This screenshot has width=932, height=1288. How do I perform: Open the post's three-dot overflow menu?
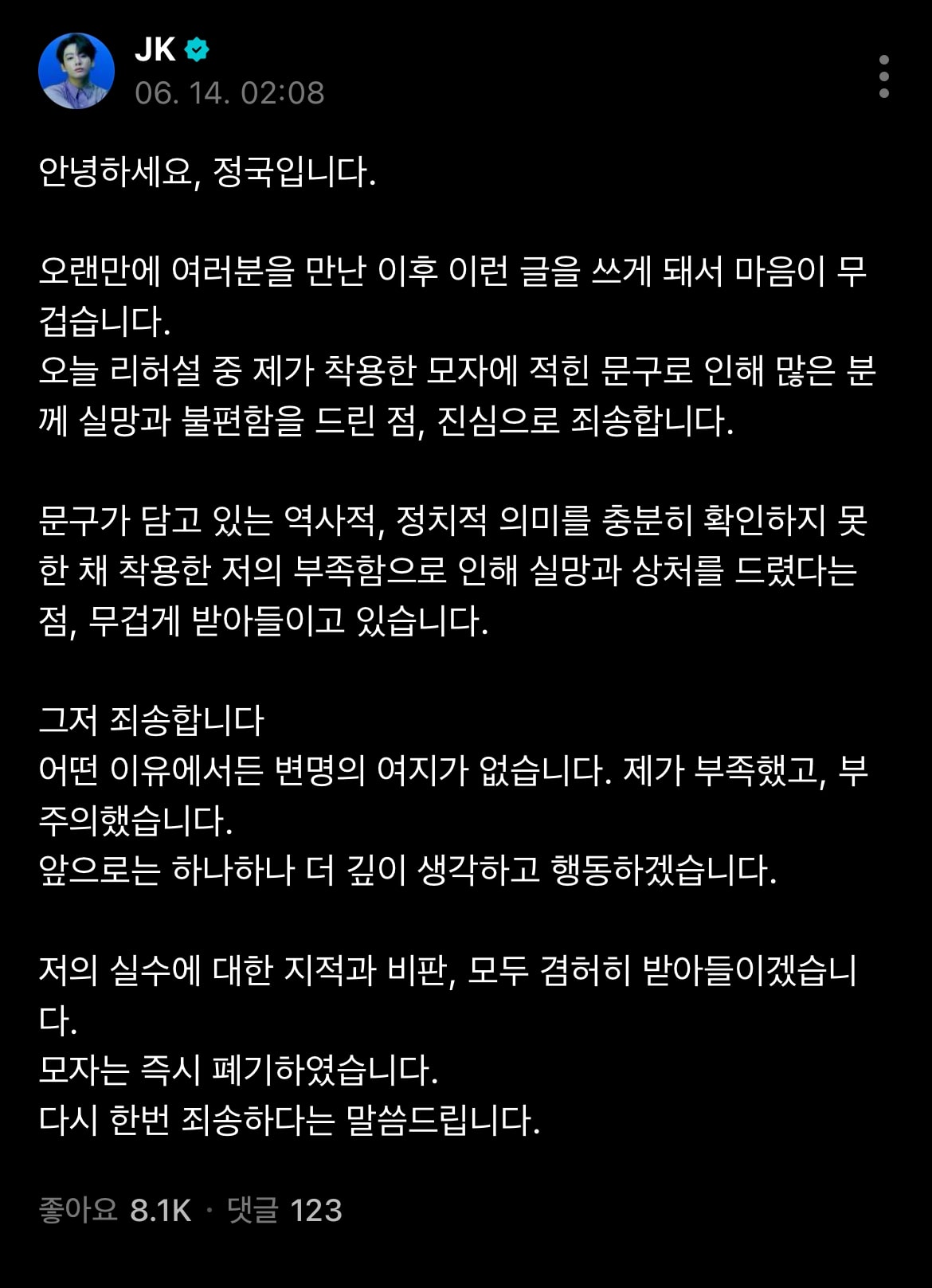[x=883, y=76]
